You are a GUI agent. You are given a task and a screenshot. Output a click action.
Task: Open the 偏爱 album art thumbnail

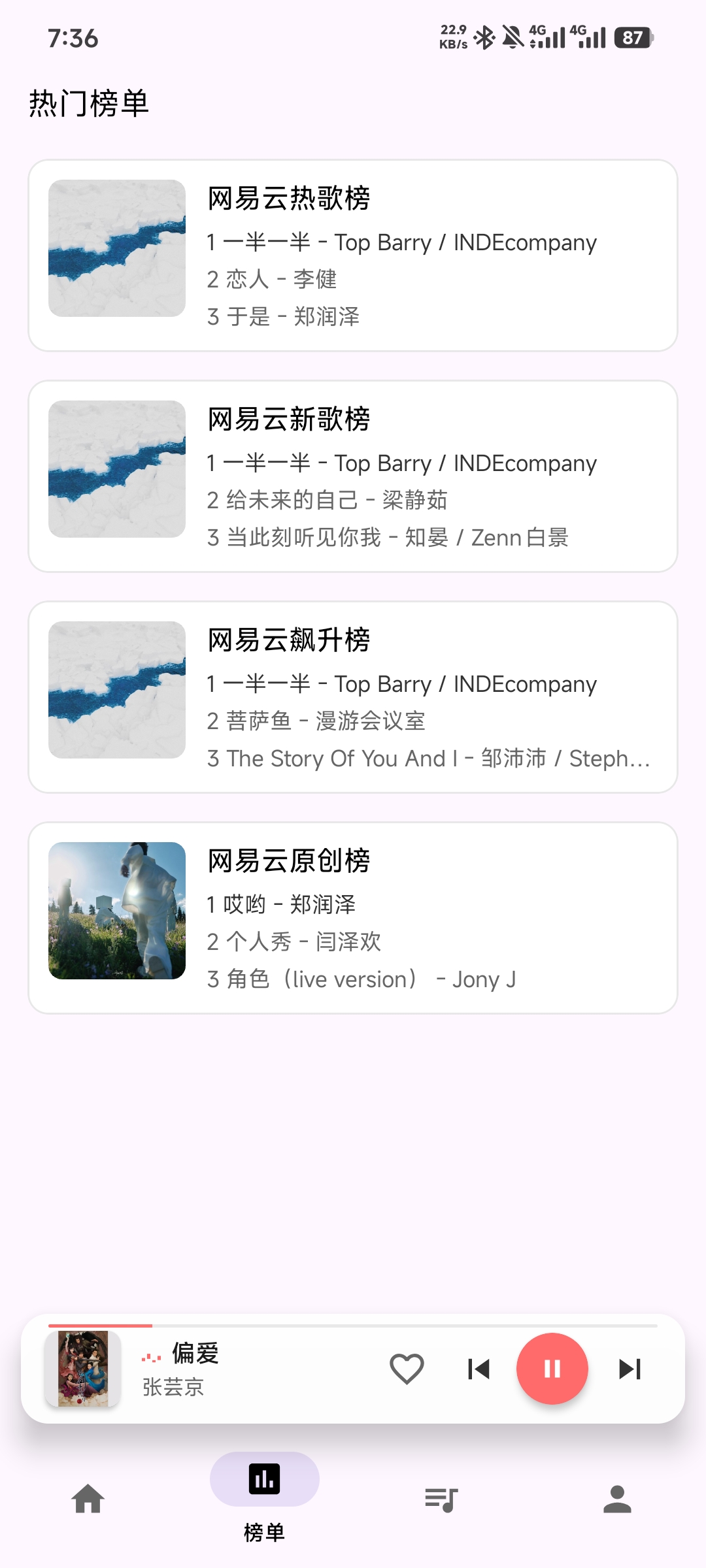82,1370
